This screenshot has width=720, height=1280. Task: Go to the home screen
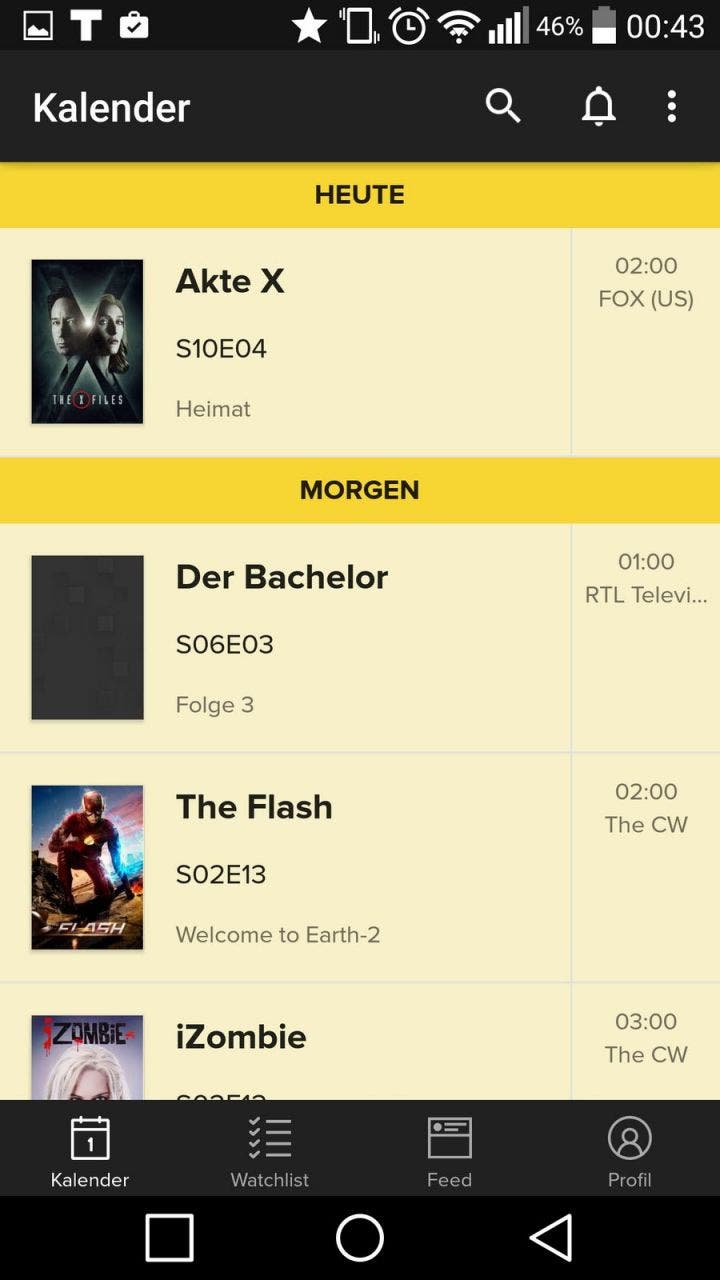pyautogui.click(x=360, y=1238)
